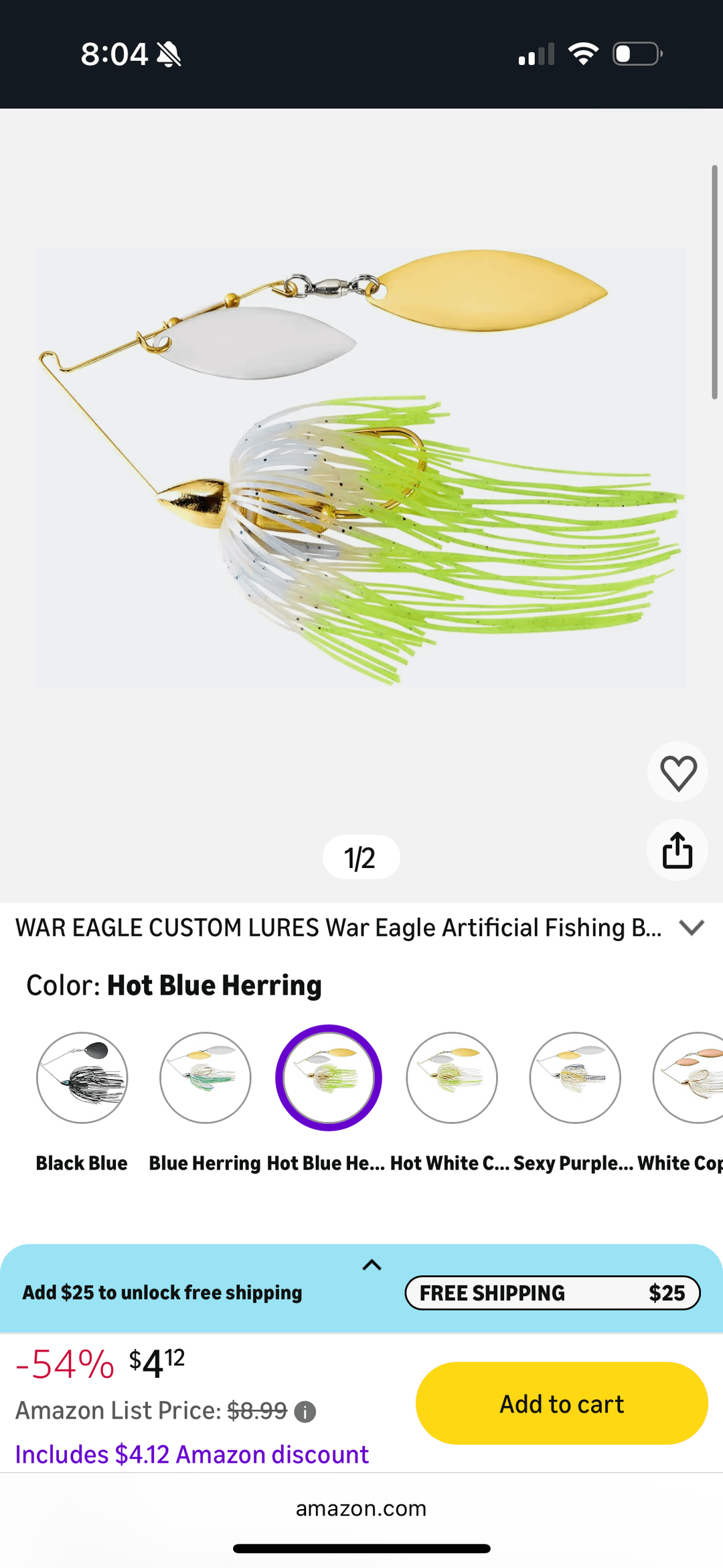Open the main spinnerbait product image
The width and height of the screenshot is (723, 1568).
coord(361,468)
